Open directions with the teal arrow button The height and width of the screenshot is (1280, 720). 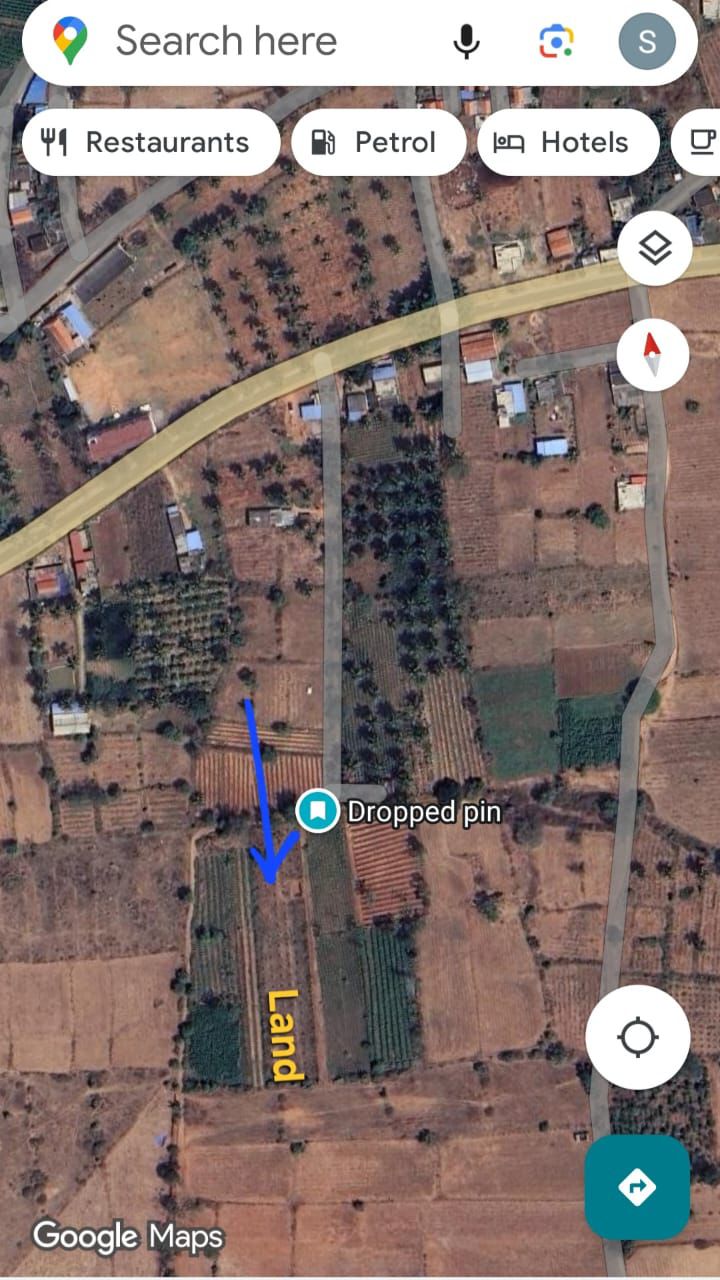[x=637, y=1187]
